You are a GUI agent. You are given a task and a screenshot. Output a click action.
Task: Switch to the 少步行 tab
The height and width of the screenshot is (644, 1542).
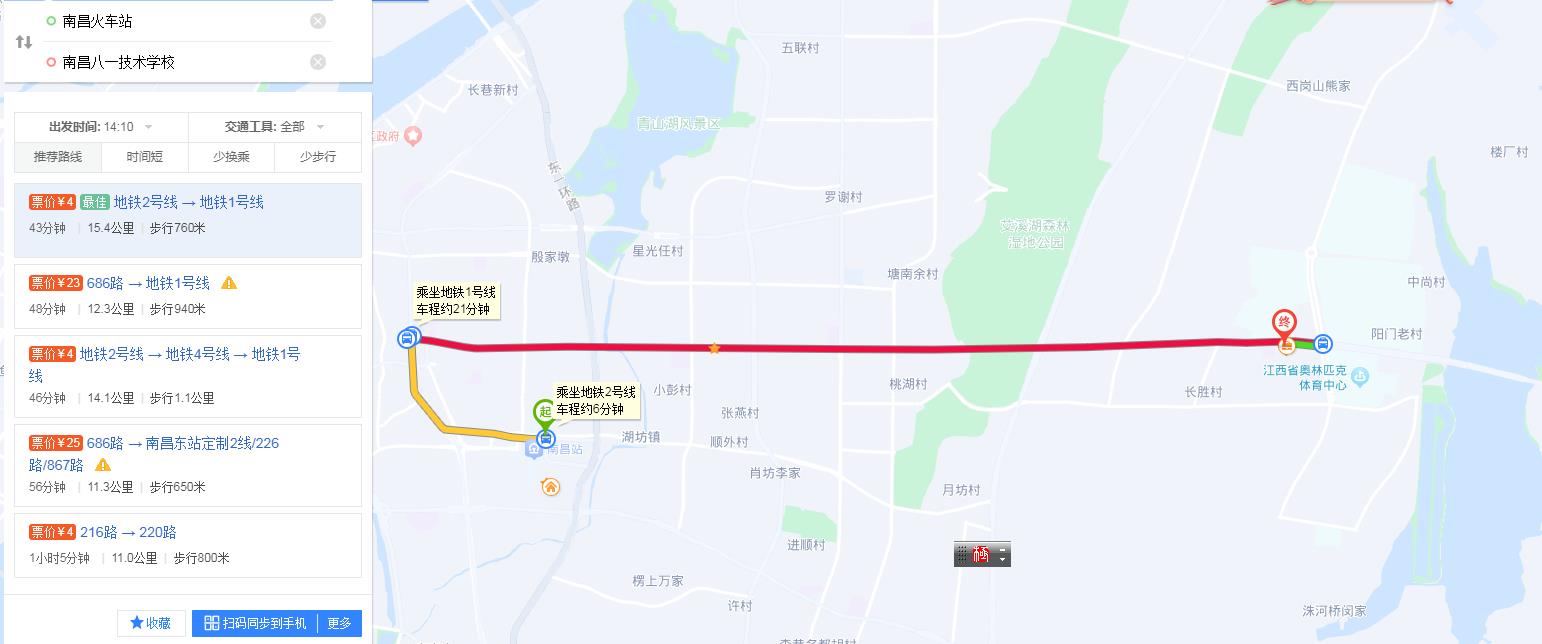(x=318, y=157)
